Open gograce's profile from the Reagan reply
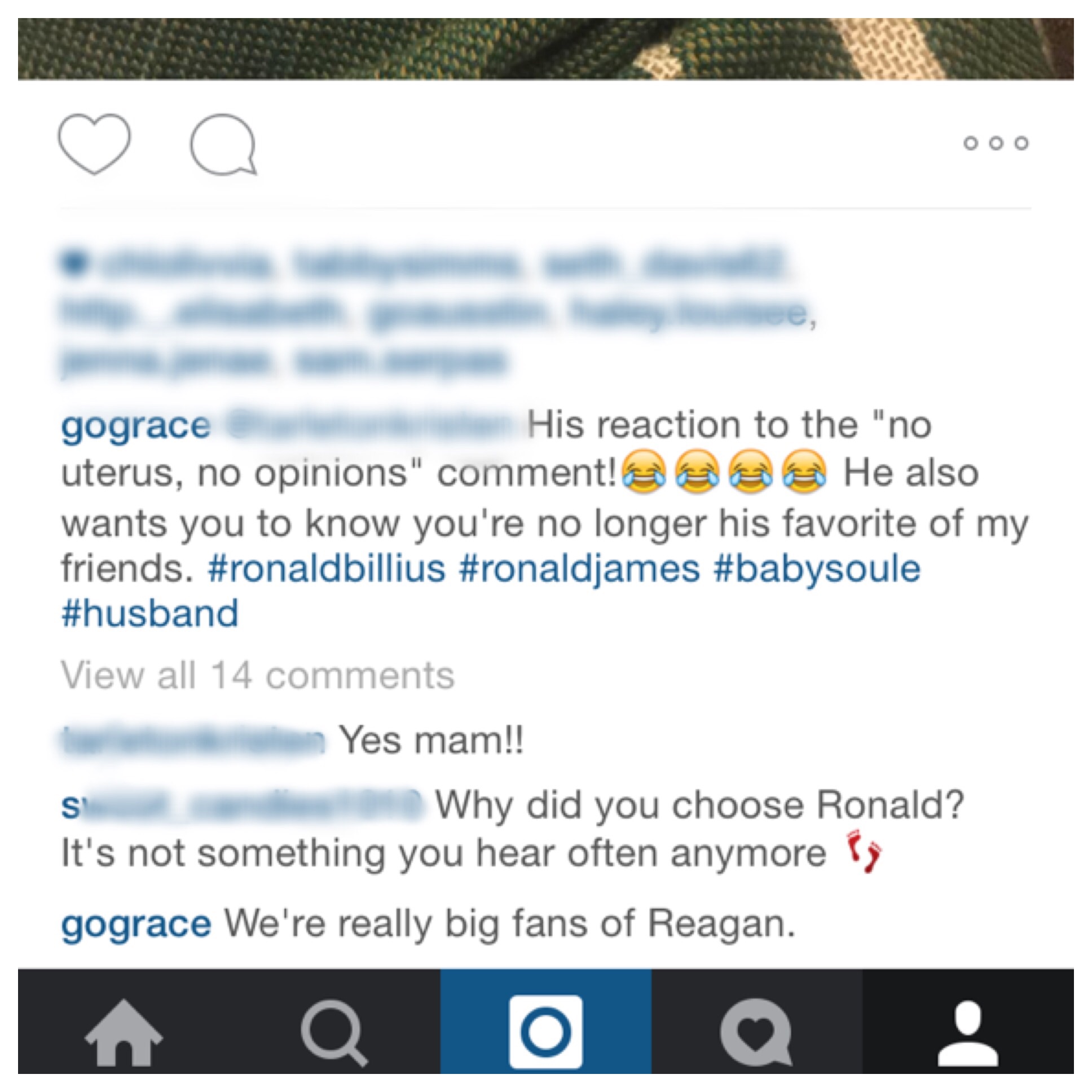 point(135,924)
